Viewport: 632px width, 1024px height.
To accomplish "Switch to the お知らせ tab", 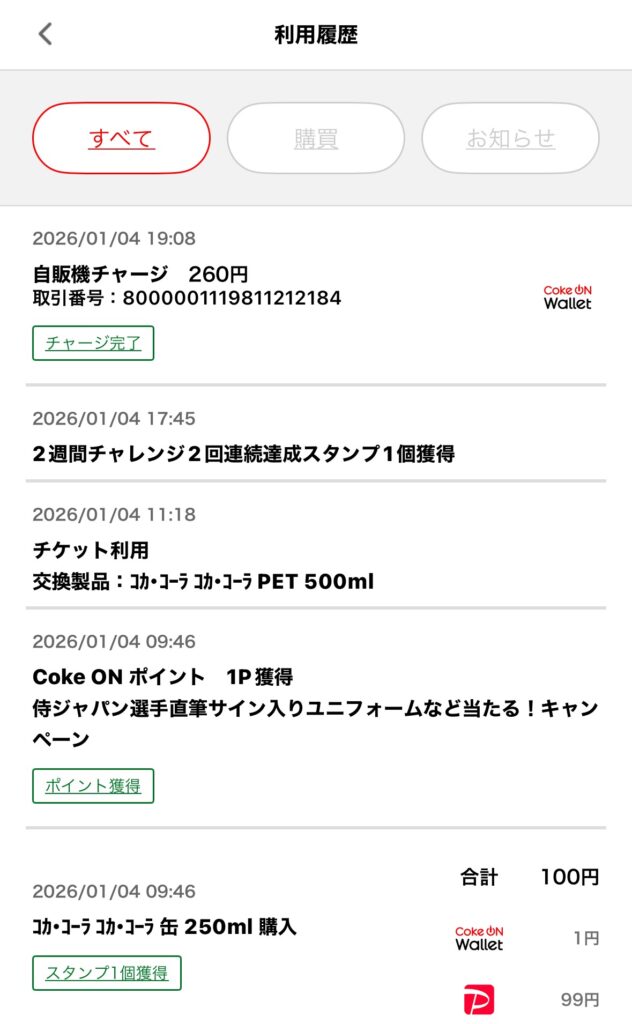I will pyautogui.click(x=510, y=138).
